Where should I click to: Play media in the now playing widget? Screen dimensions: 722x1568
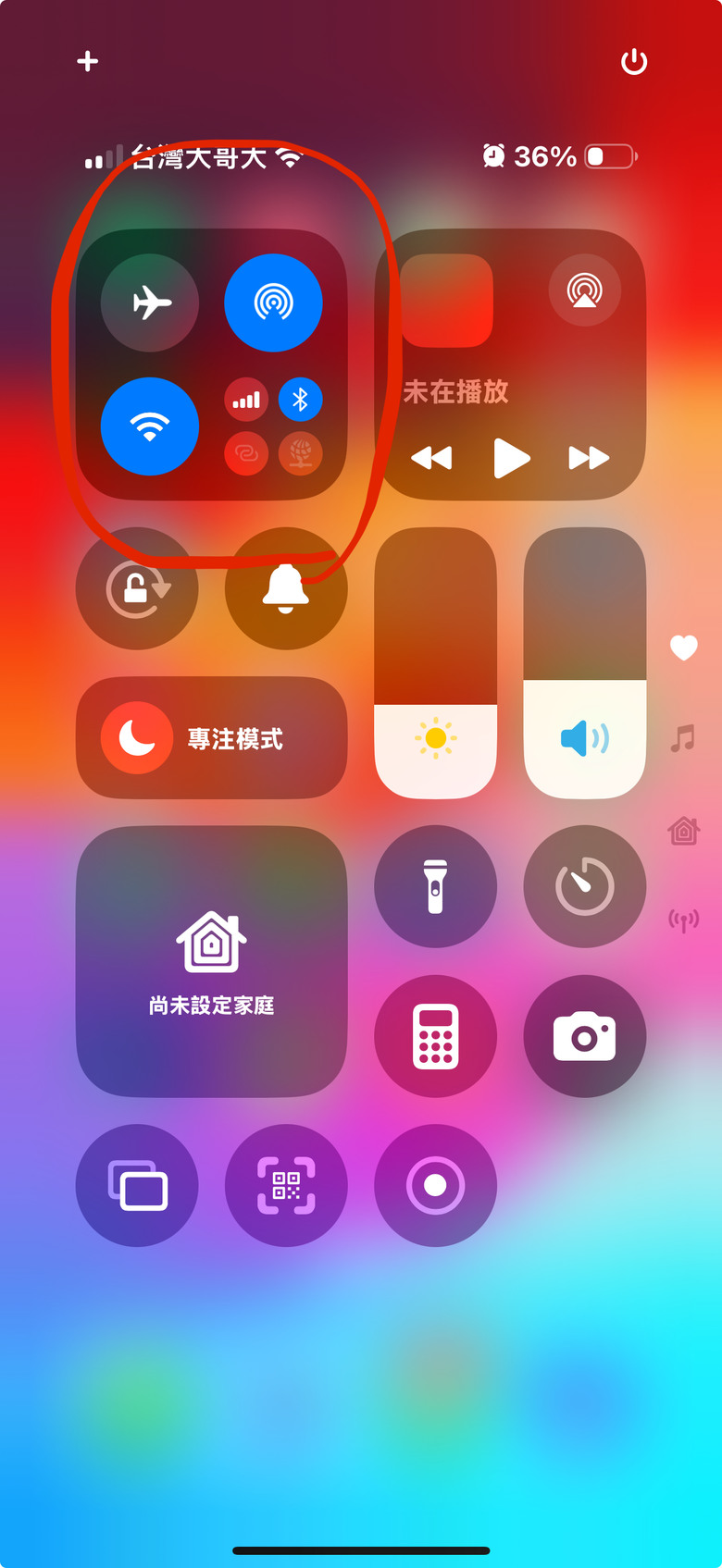pyautogui.click(x=511, y=458)
